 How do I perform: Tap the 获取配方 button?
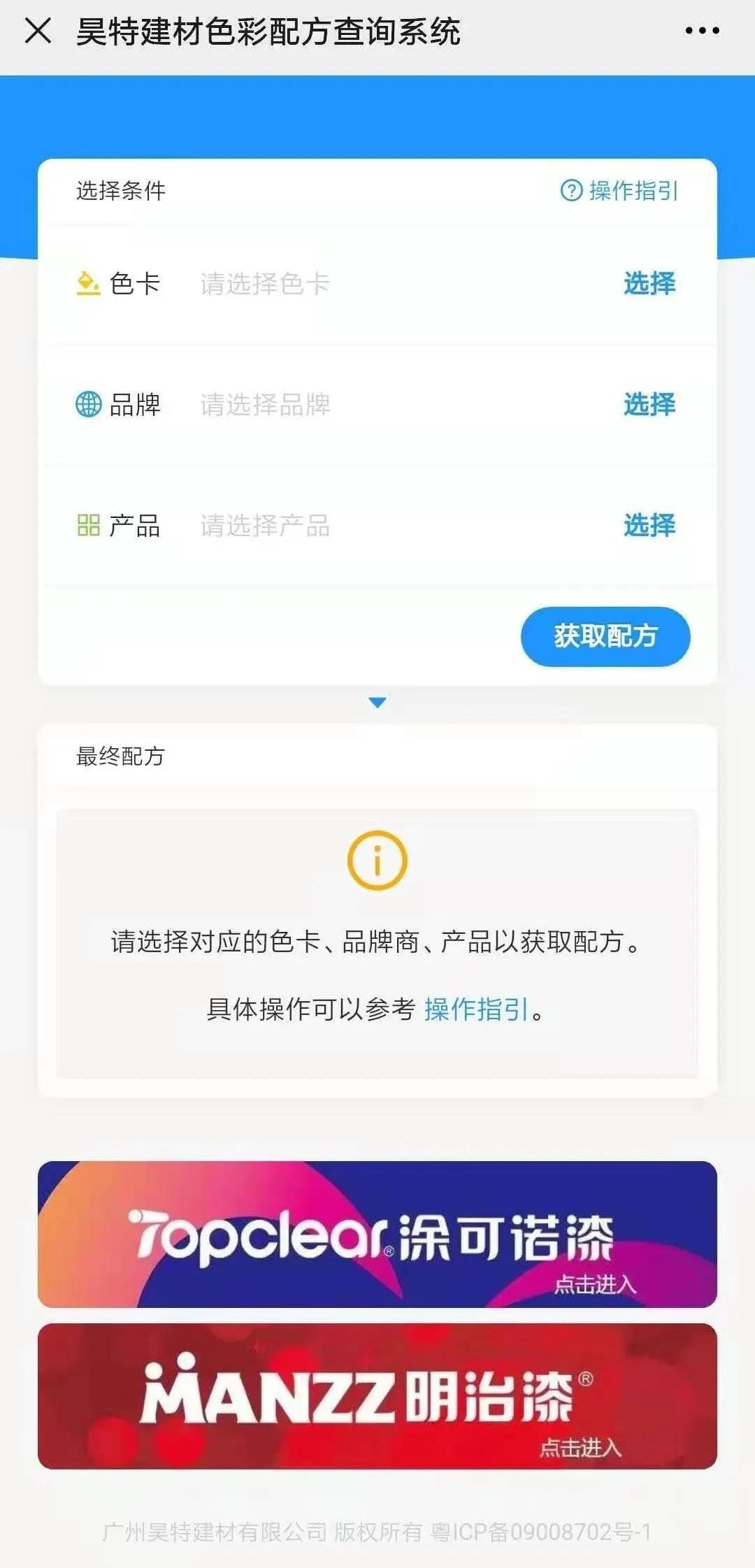coord(605,636)
